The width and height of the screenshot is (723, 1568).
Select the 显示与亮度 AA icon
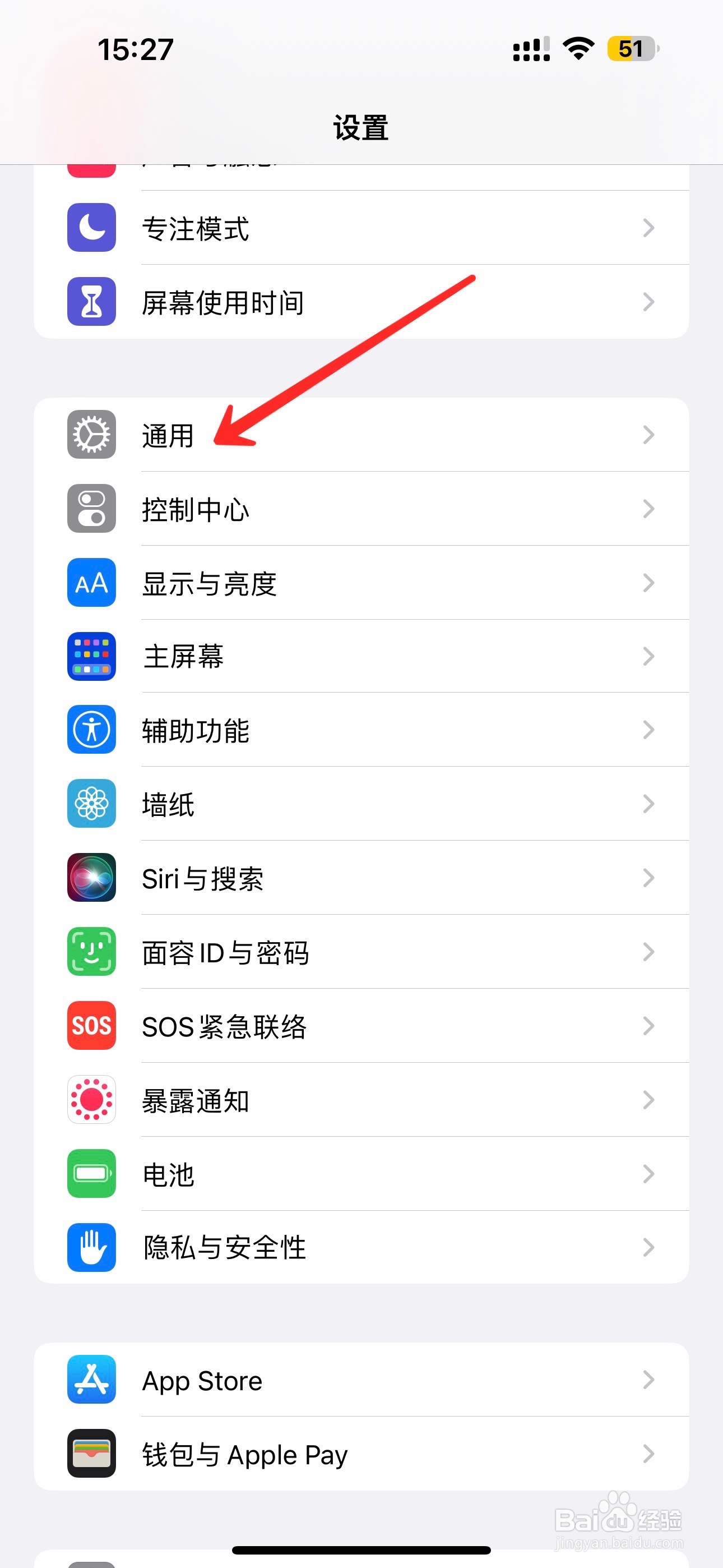(x=91, y=583)
